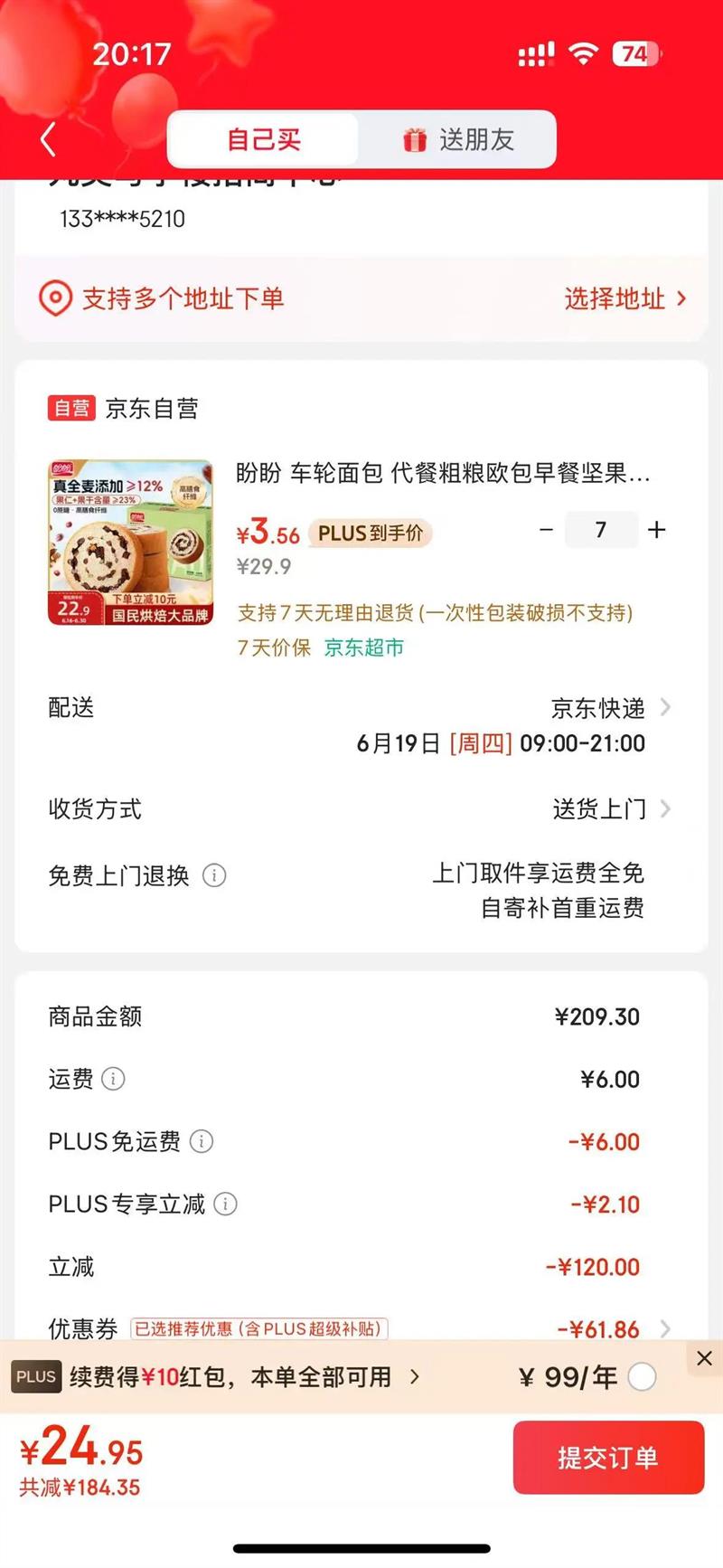This screenshot has width=723, height=1568.
Task: Edit the quantity field showing 7
Action: click(601, 530)
